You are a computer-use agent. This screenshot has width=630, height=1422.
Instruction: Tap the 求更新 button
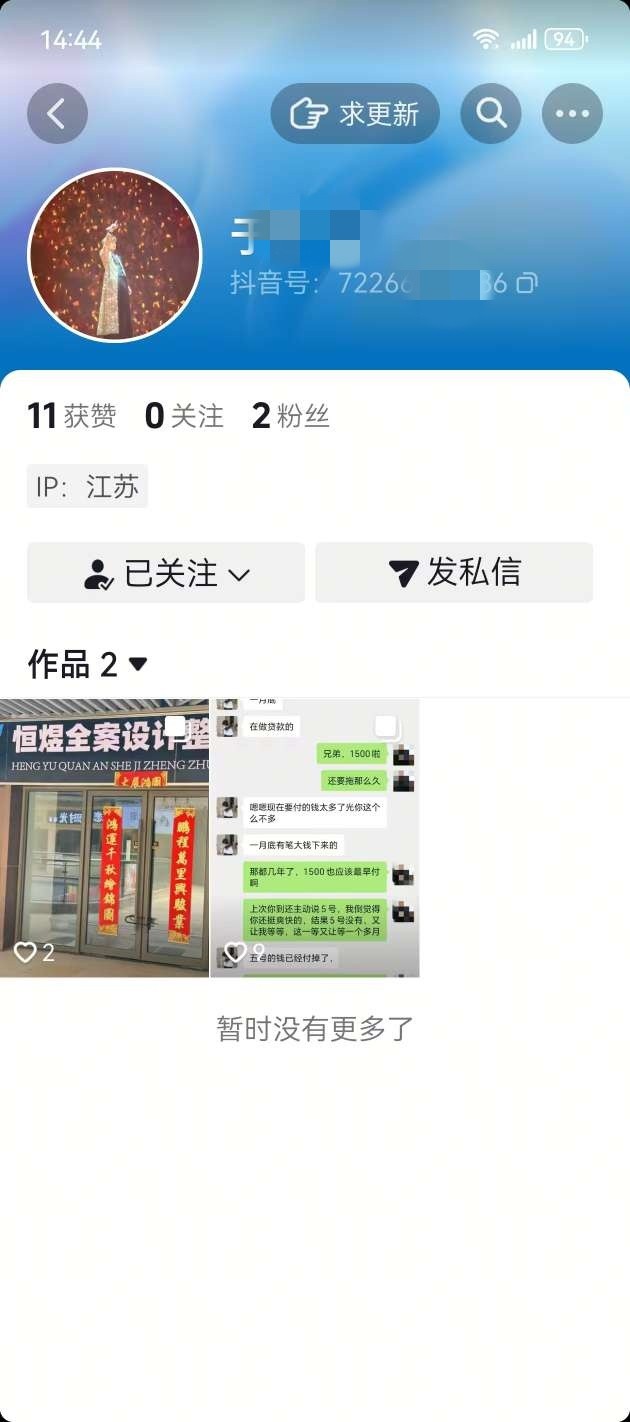(355, 114)
